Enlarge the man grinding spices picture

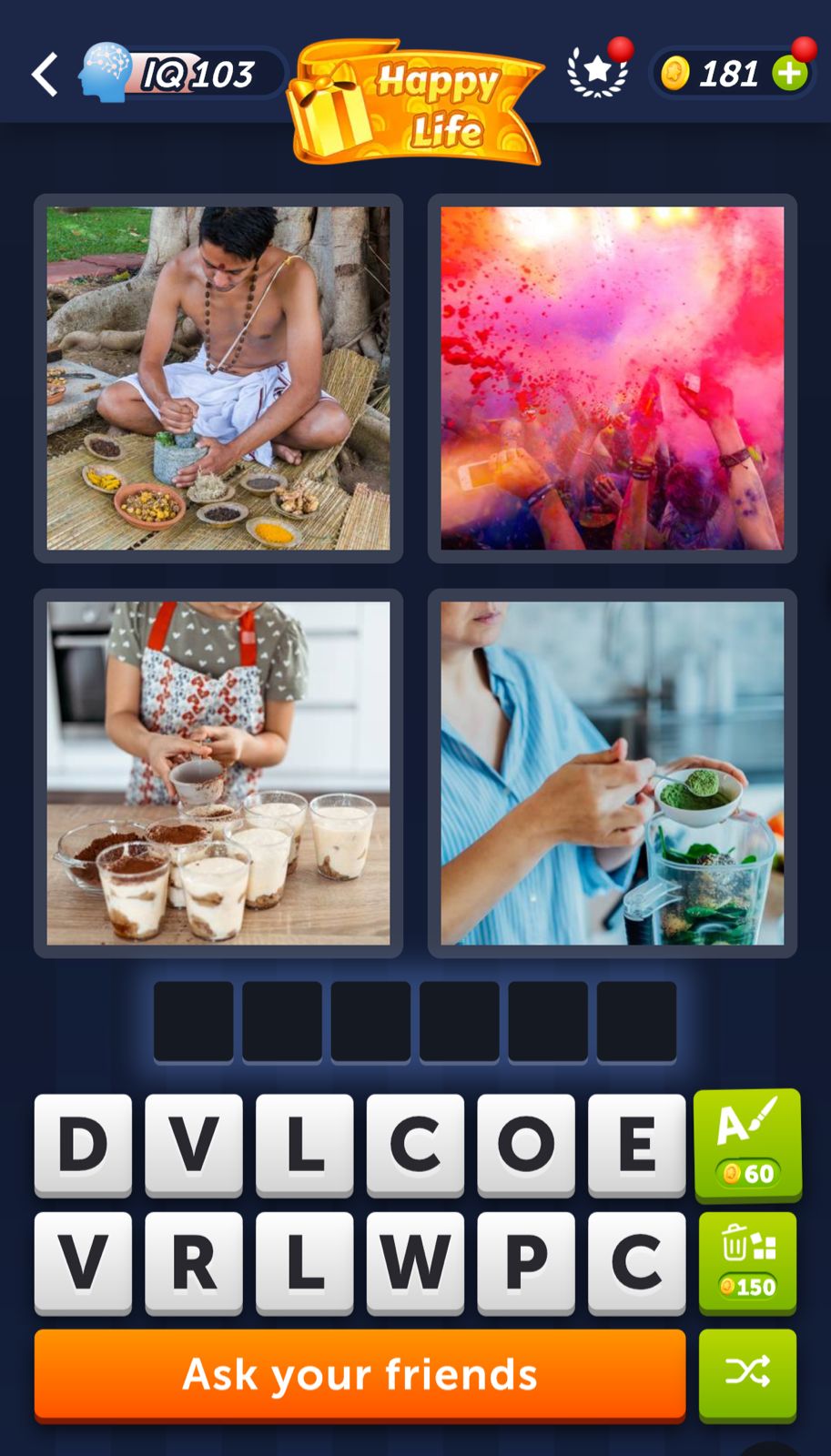click(x=218, y=379)
